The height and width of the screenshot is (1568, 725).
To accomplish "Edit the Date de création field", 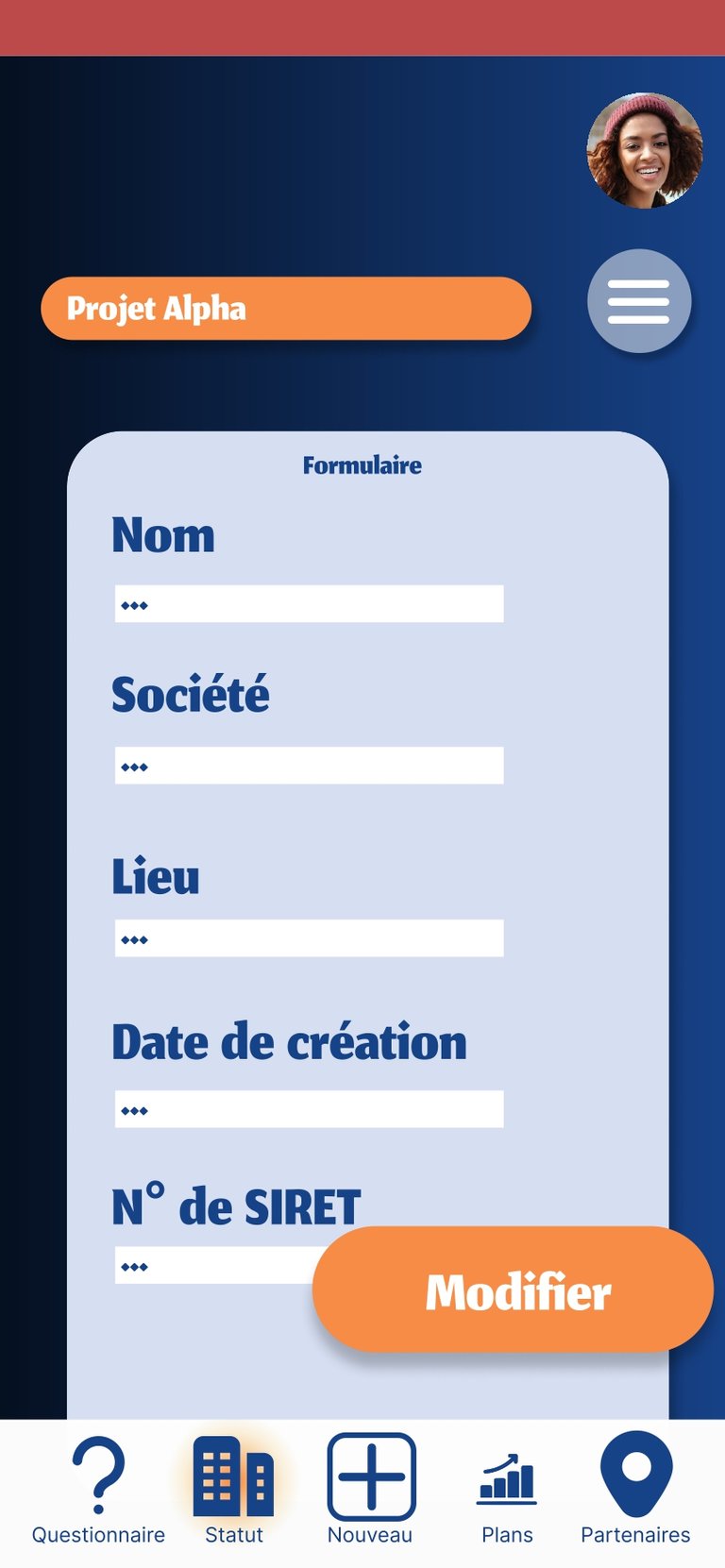I will tap(309, 1109).
